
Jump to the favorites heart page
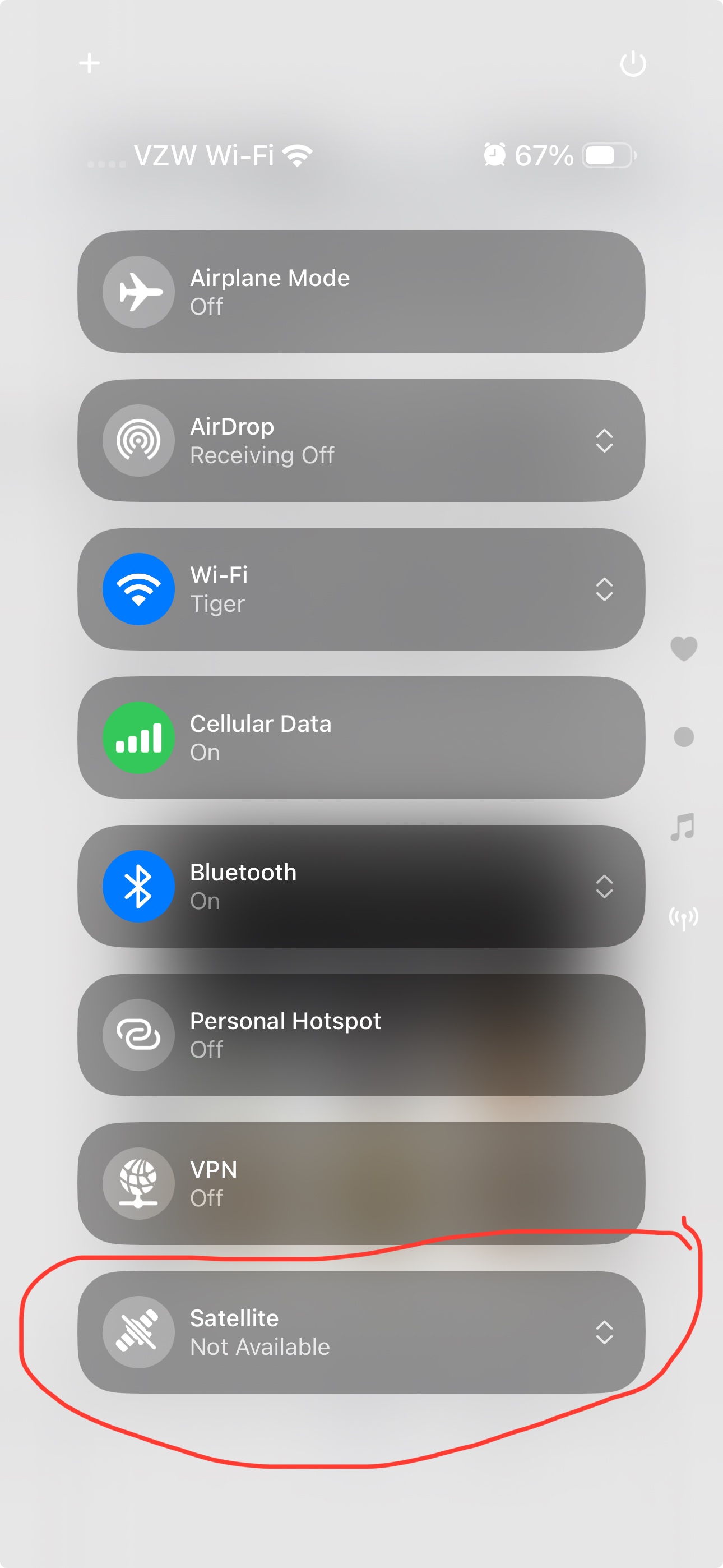click(683, 648)
